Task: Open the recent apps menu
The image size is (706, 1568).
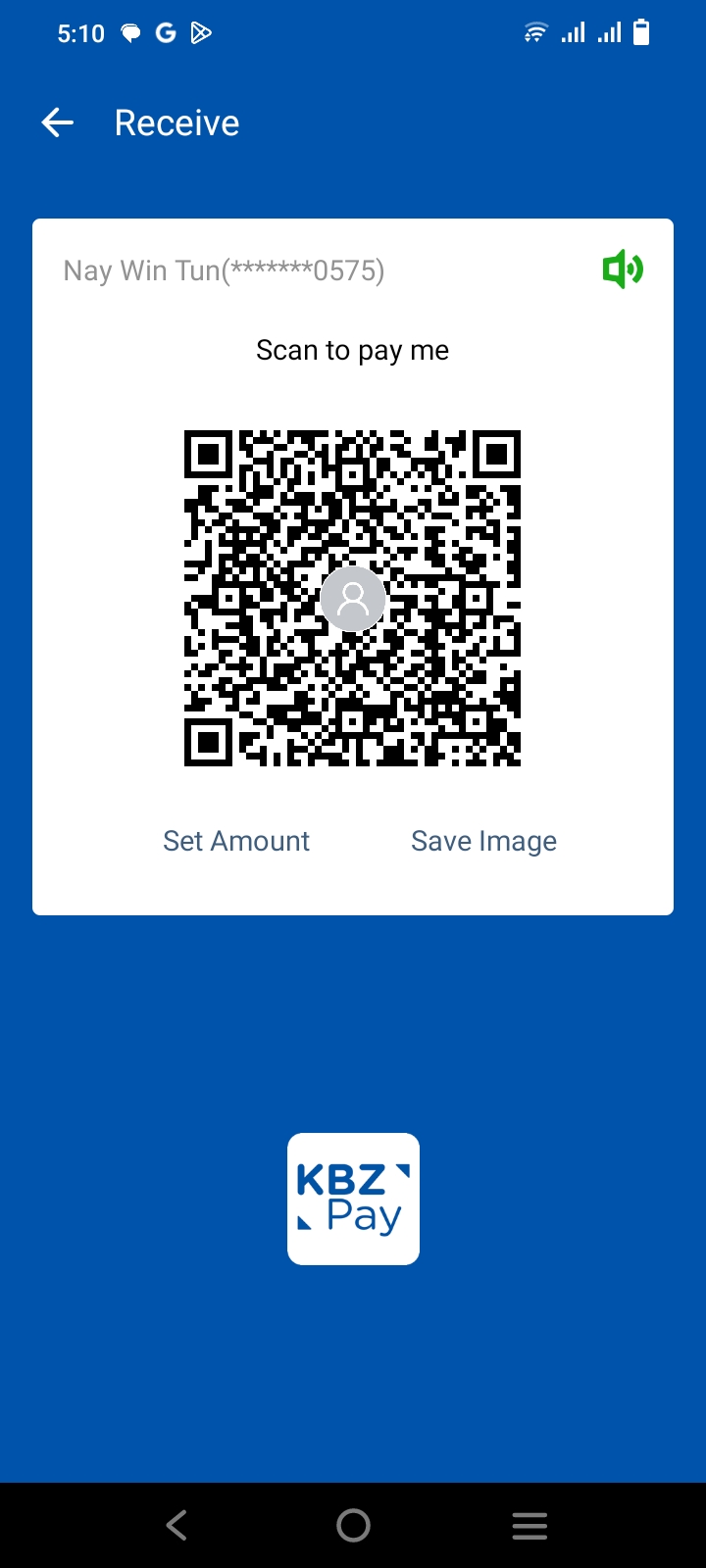Action: (529, 1525)
